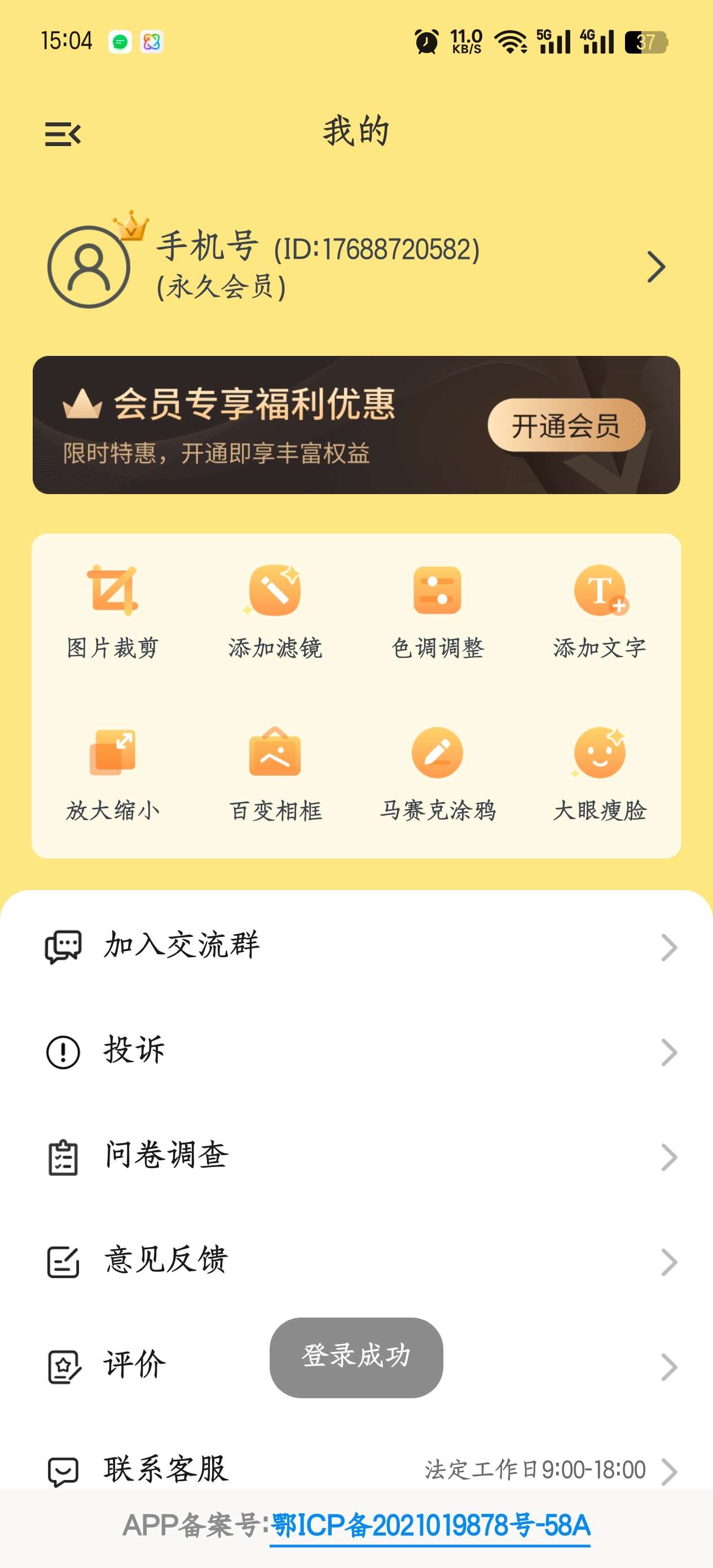The image size is (713, 1568).
Task: Tap the 开通会员 button
Action: pos(566,425)
